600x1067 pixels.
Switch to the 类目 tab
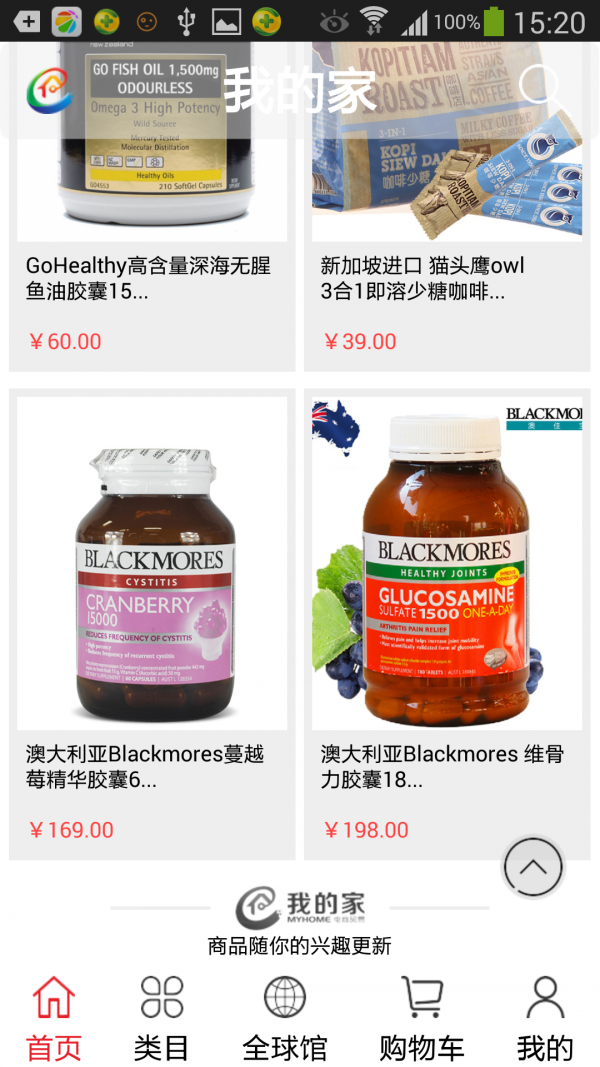tap(162, 1018)
